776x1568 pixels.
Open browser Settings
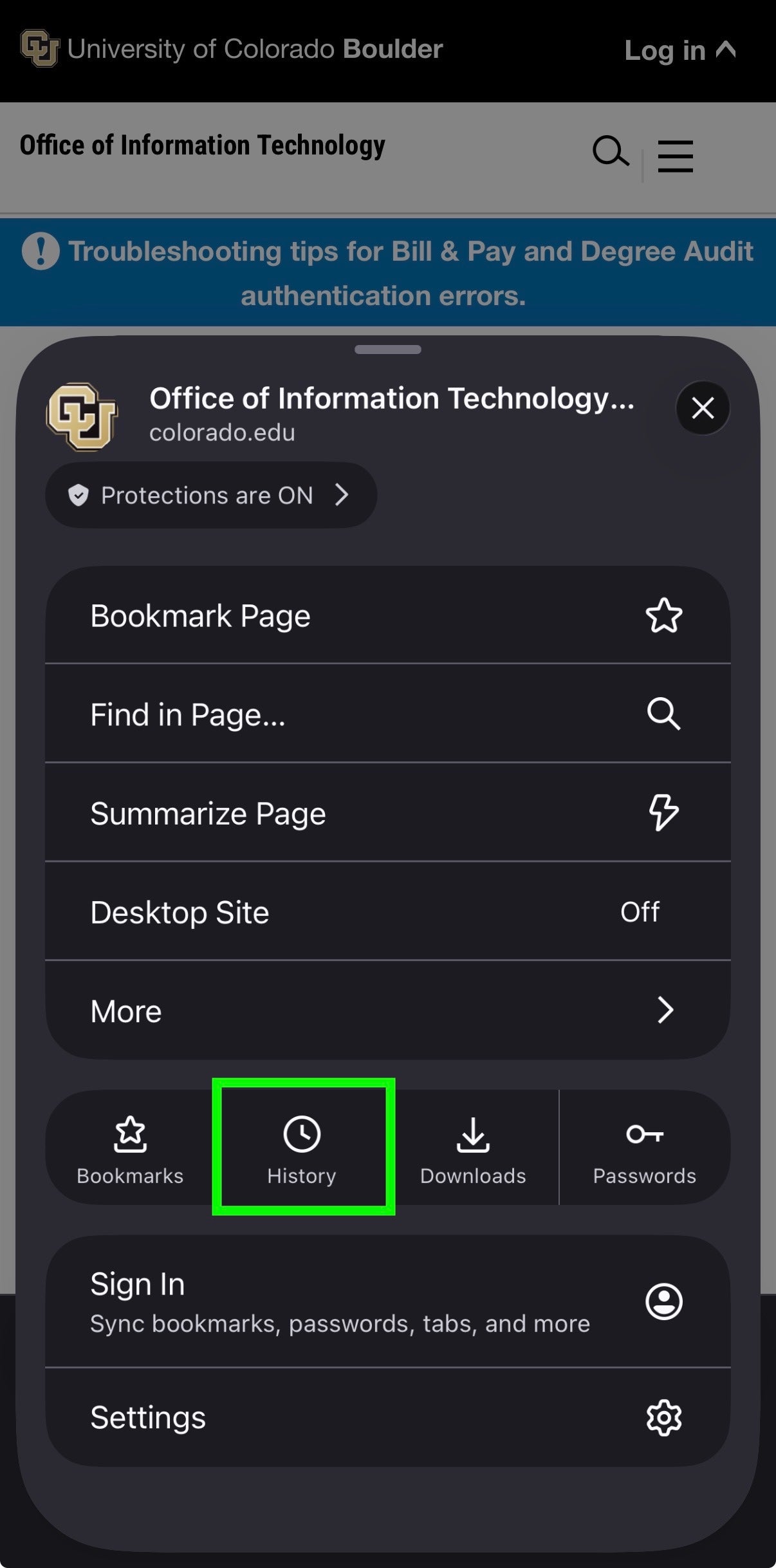(388, 1417)
